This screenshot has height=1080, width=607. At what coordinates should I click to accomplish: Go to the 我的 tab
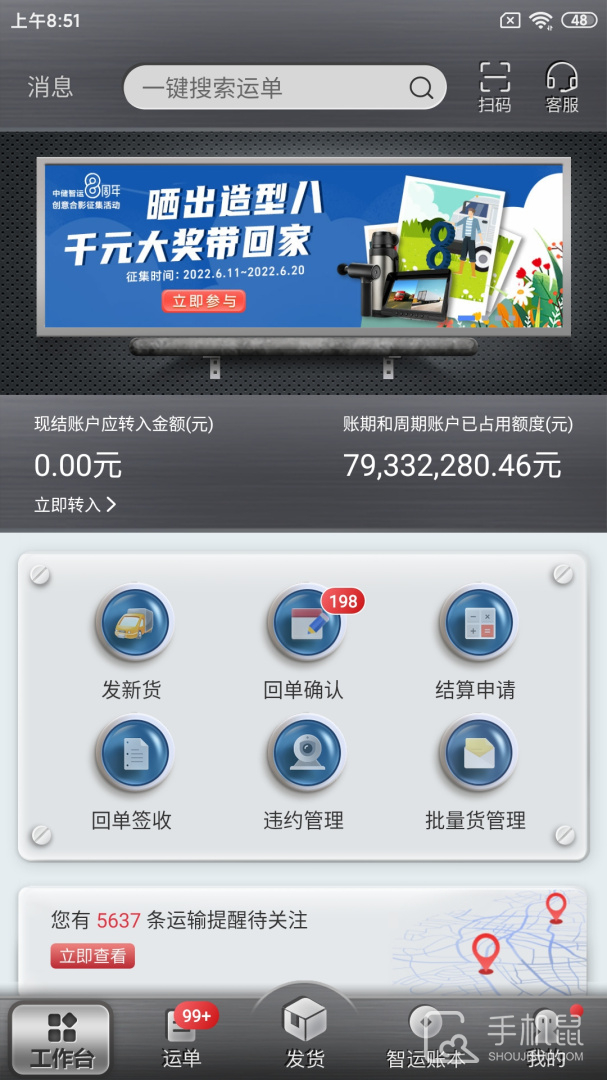tap(547, 1038)
